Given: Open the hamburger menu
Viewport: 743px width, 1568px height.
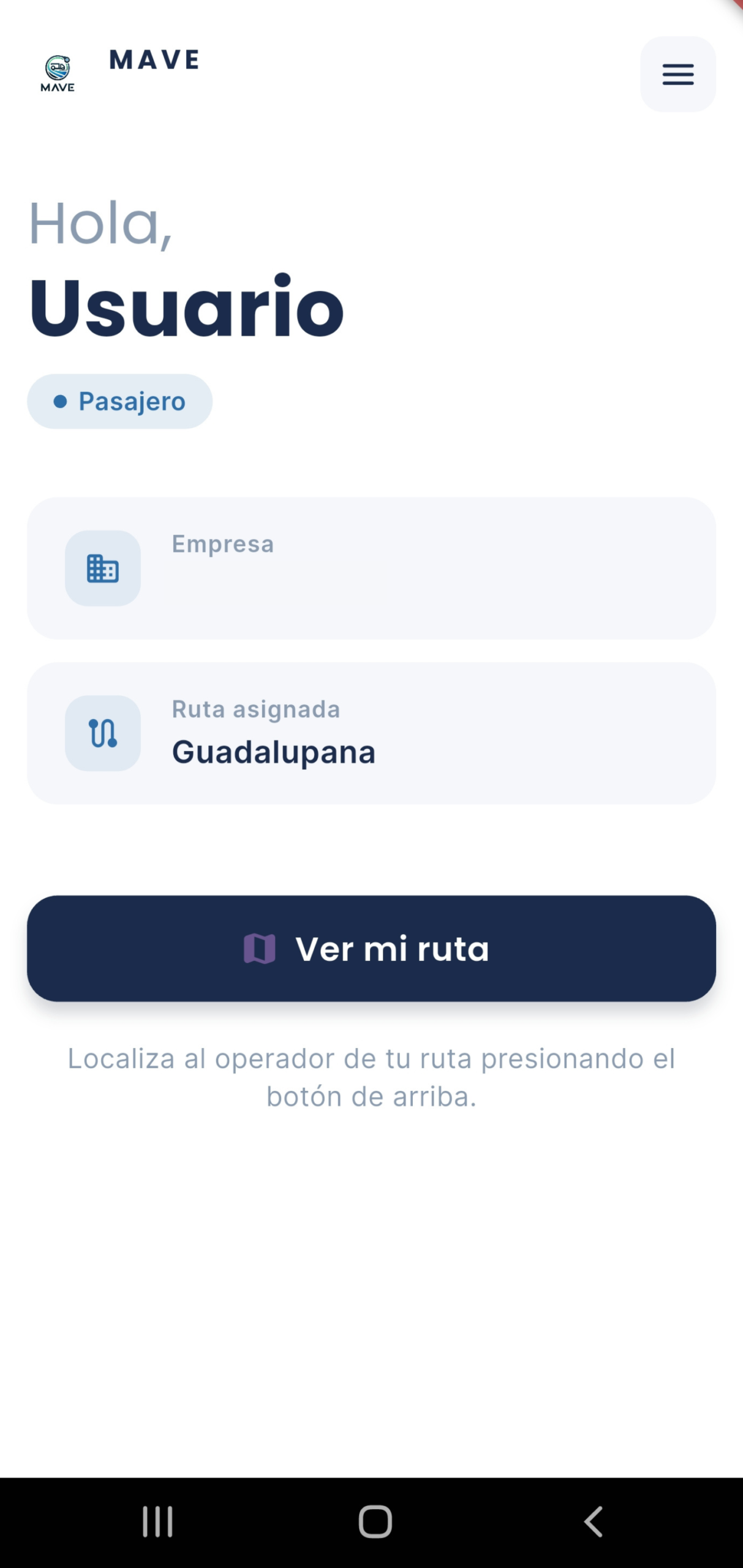Looking at the screenshot, I should [x=677, y=74].
